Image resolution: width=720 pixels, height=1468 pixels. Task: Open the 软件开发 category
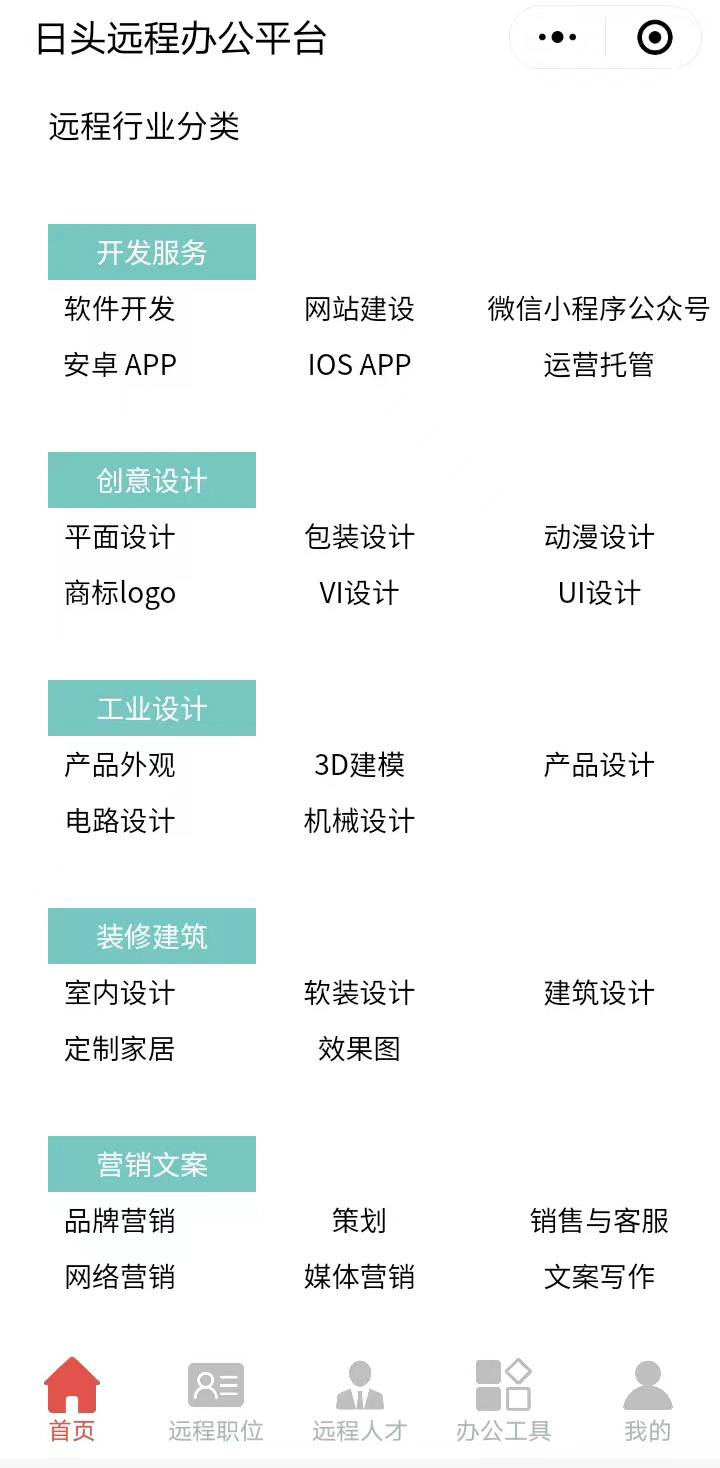pos(120,309)
